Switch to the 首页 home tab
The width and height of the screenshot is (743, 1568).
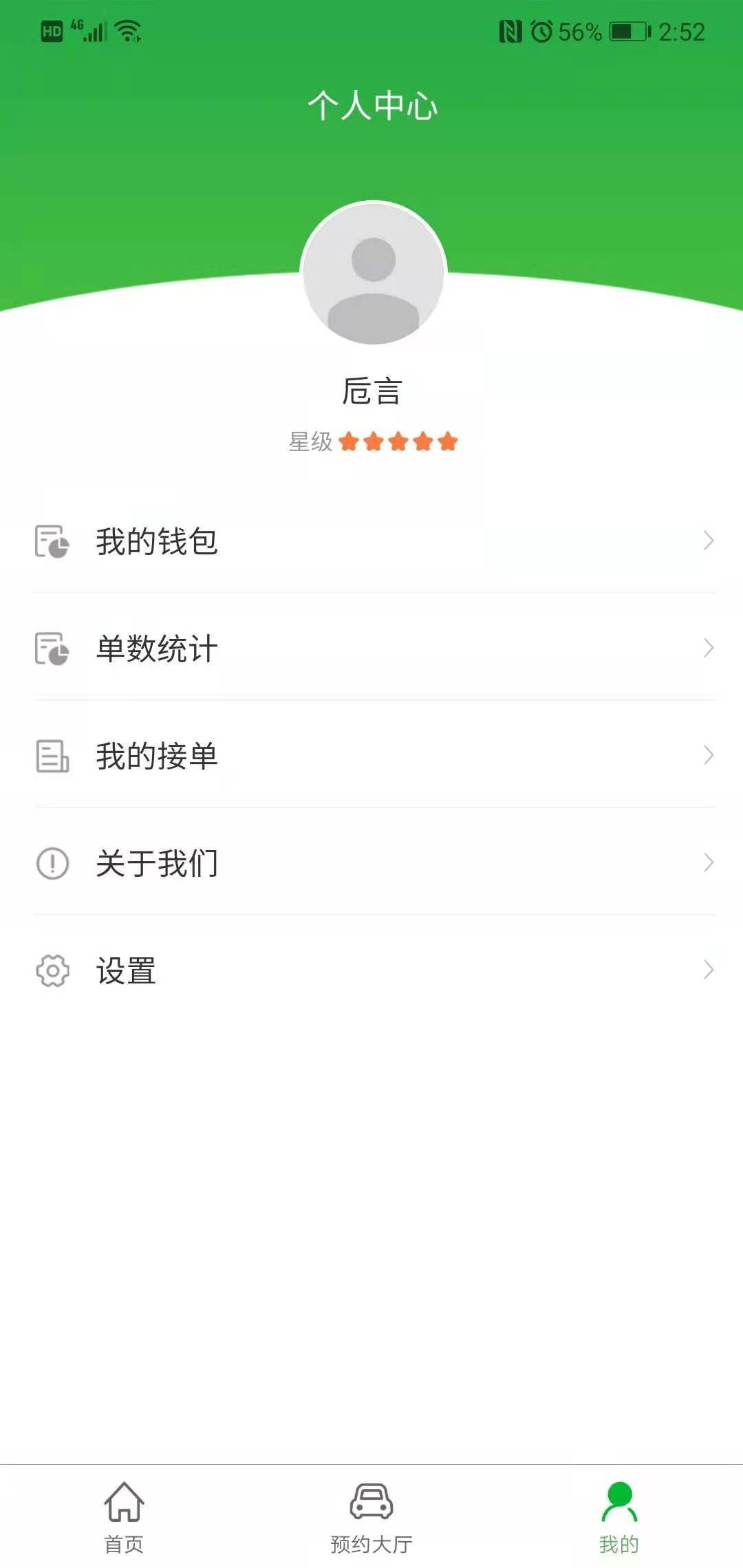(124, 1516)
